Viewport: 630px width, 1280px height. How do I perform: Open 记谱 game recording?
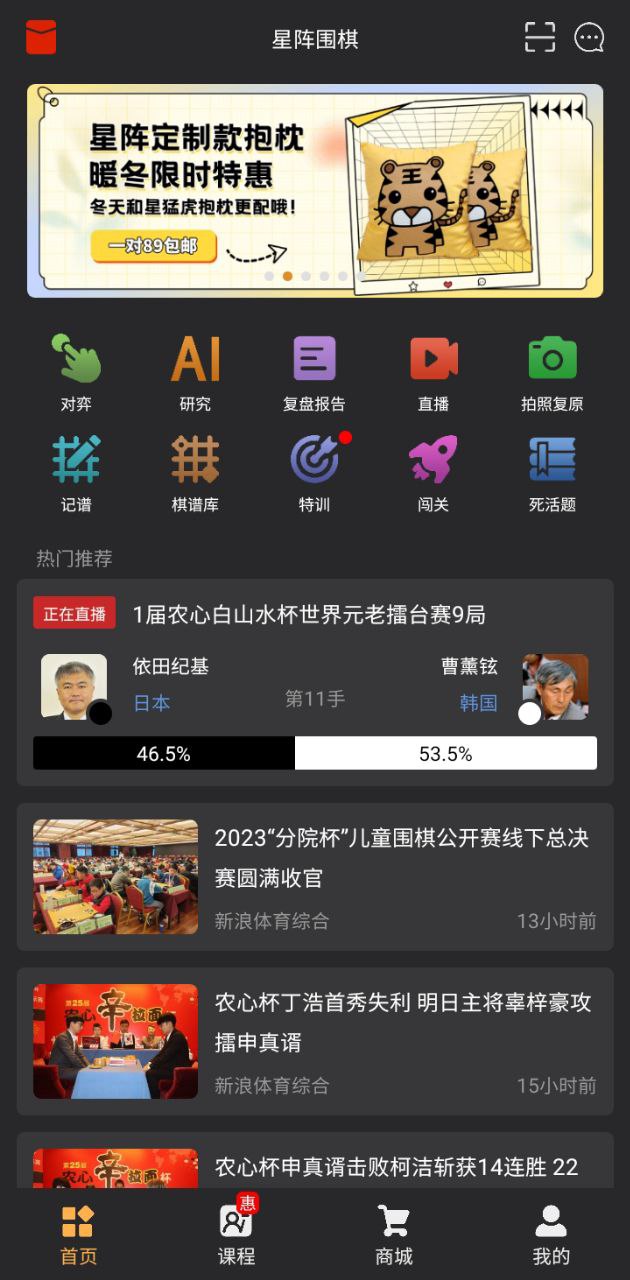pyautogui.click(x=76, y=472)
